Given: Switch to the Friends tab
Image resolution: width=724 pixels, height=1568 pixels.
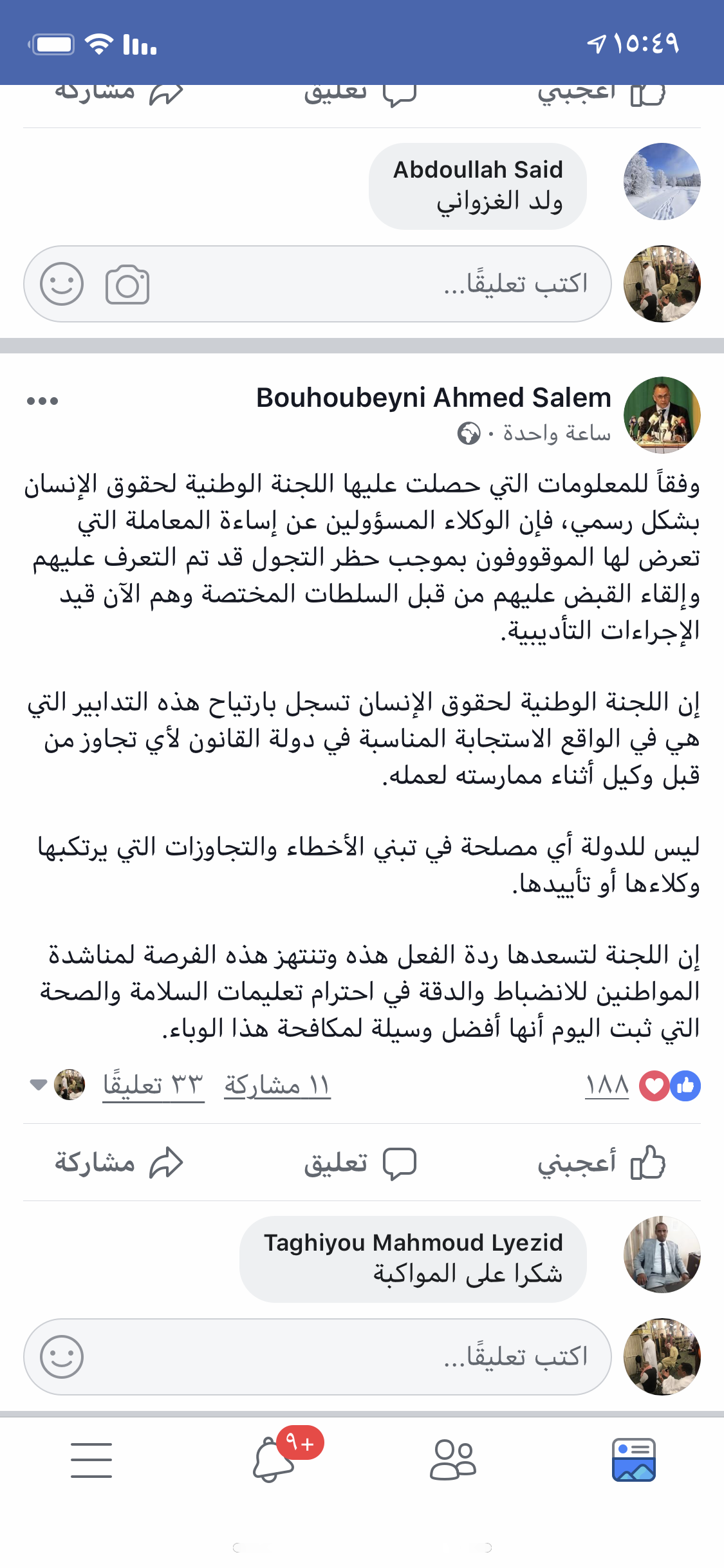Looking at the screenshot, I should (452, 1460).
